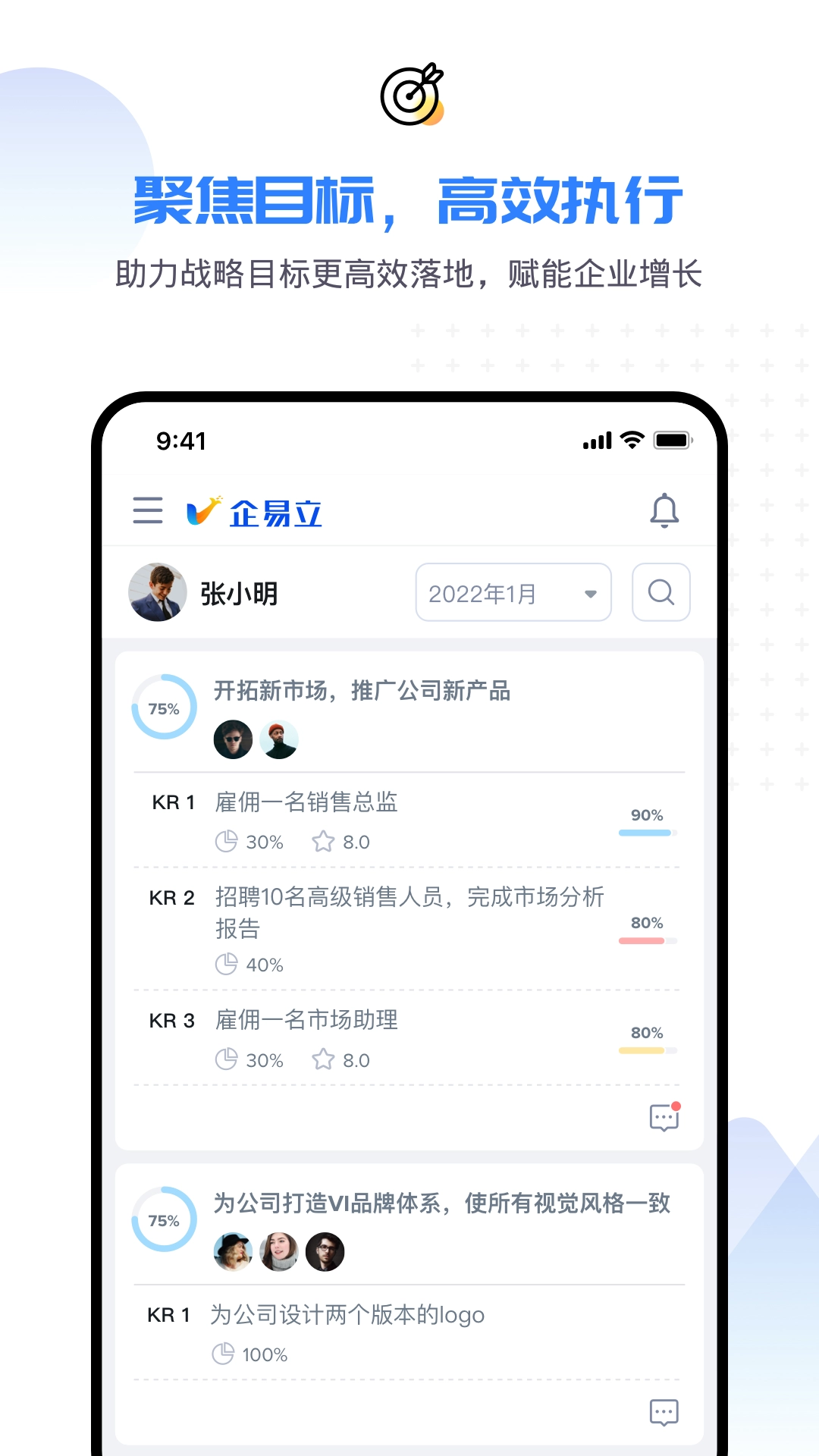This screenshot has width=819, height=1456.
Task: Select the objective 开拓新市场，推广公司新产品
Action: pos(363,691)
